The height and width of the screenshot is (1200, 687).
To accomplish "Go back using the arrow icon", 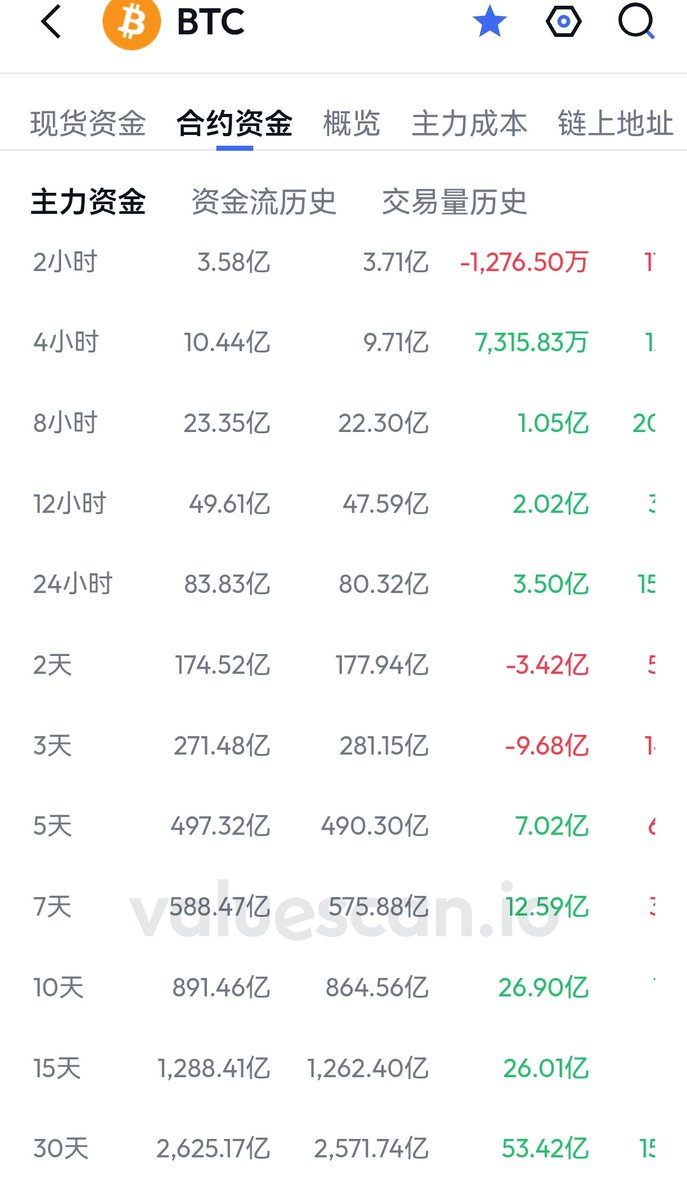I will pos(51,21).
